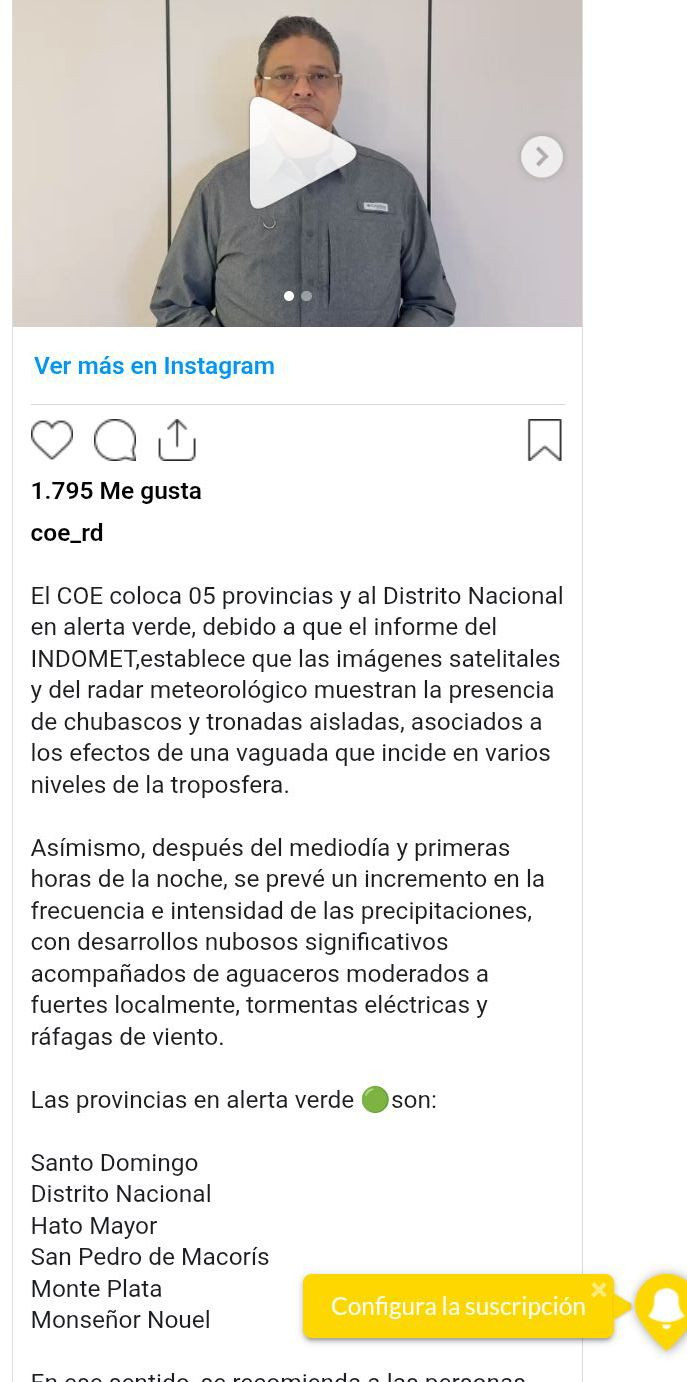Screen dimensions: 687x1382
Task: Bookmark this Instagram post
Action: click(545, 440)
